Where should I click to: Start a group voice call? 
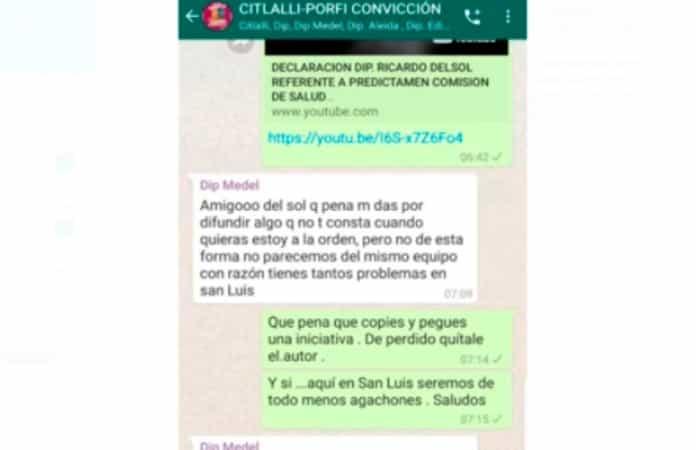[x=473, y=17]
